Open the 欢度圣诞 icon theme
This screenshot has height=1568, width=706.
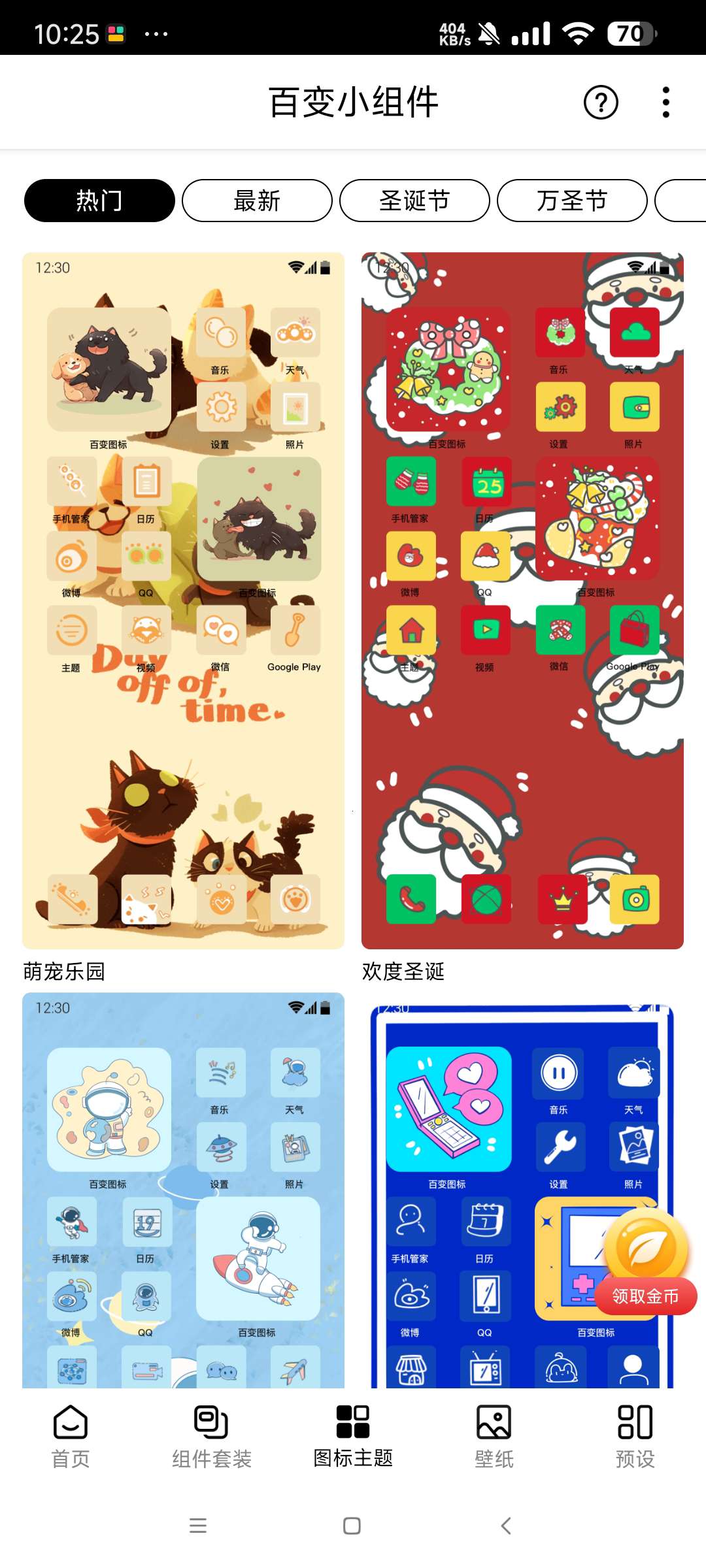click(522, 601)
